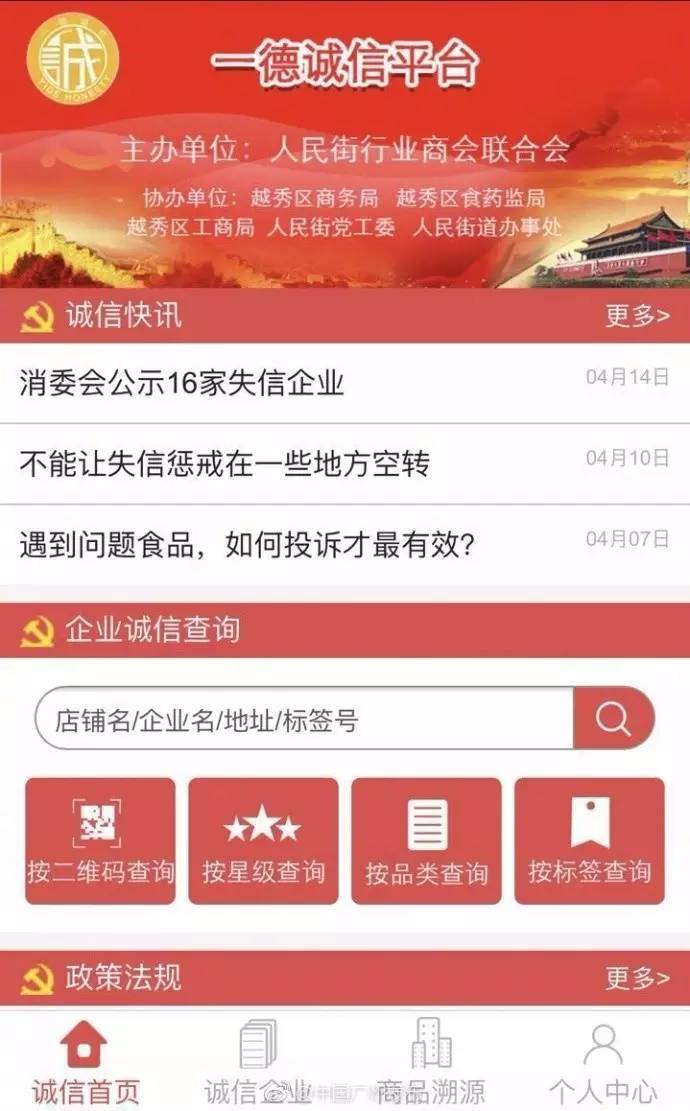Open article 遇到问题食品，如何投诉才最有效?

247,545
